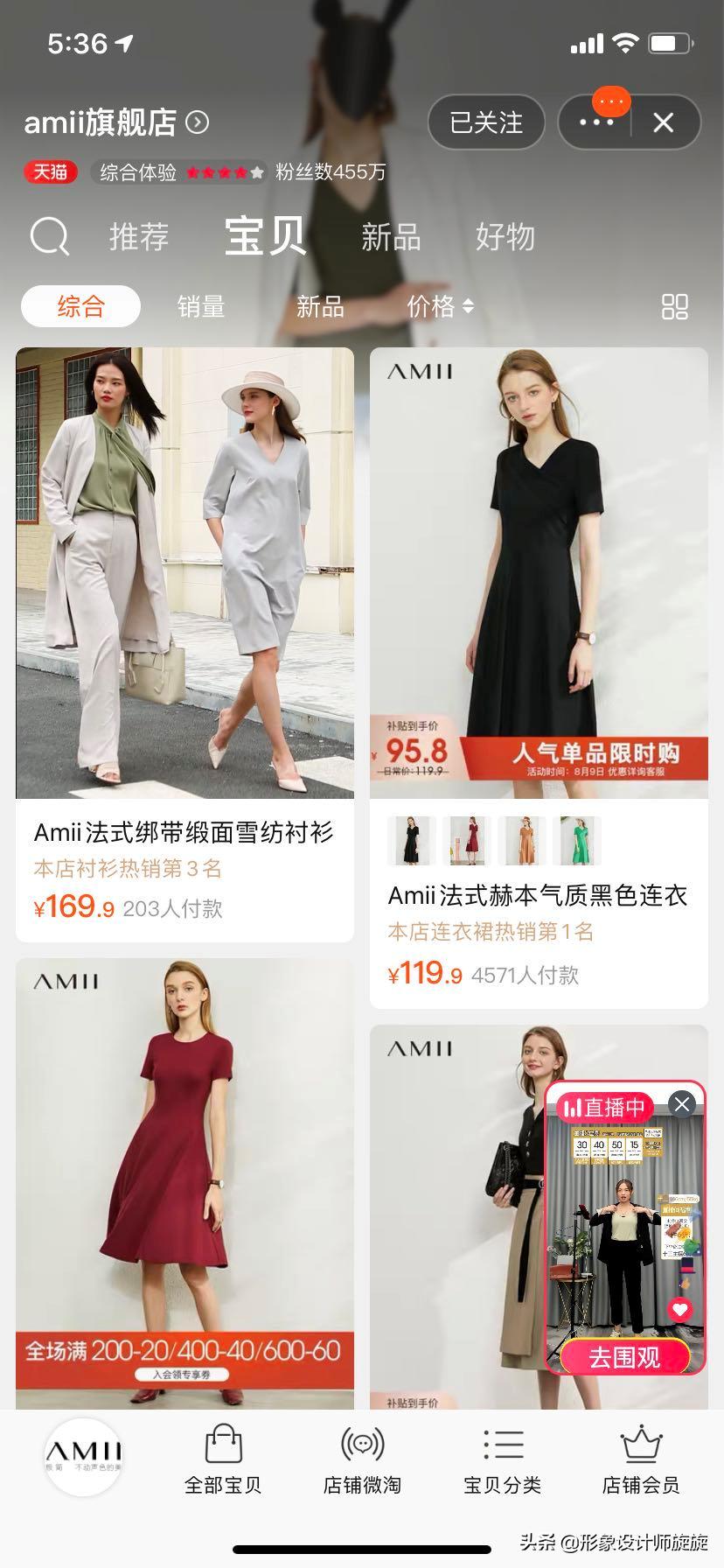724x1568 pixels.
Task: Expand store info via arrow after amii旗舰店
Action: [x=196, y=123]
